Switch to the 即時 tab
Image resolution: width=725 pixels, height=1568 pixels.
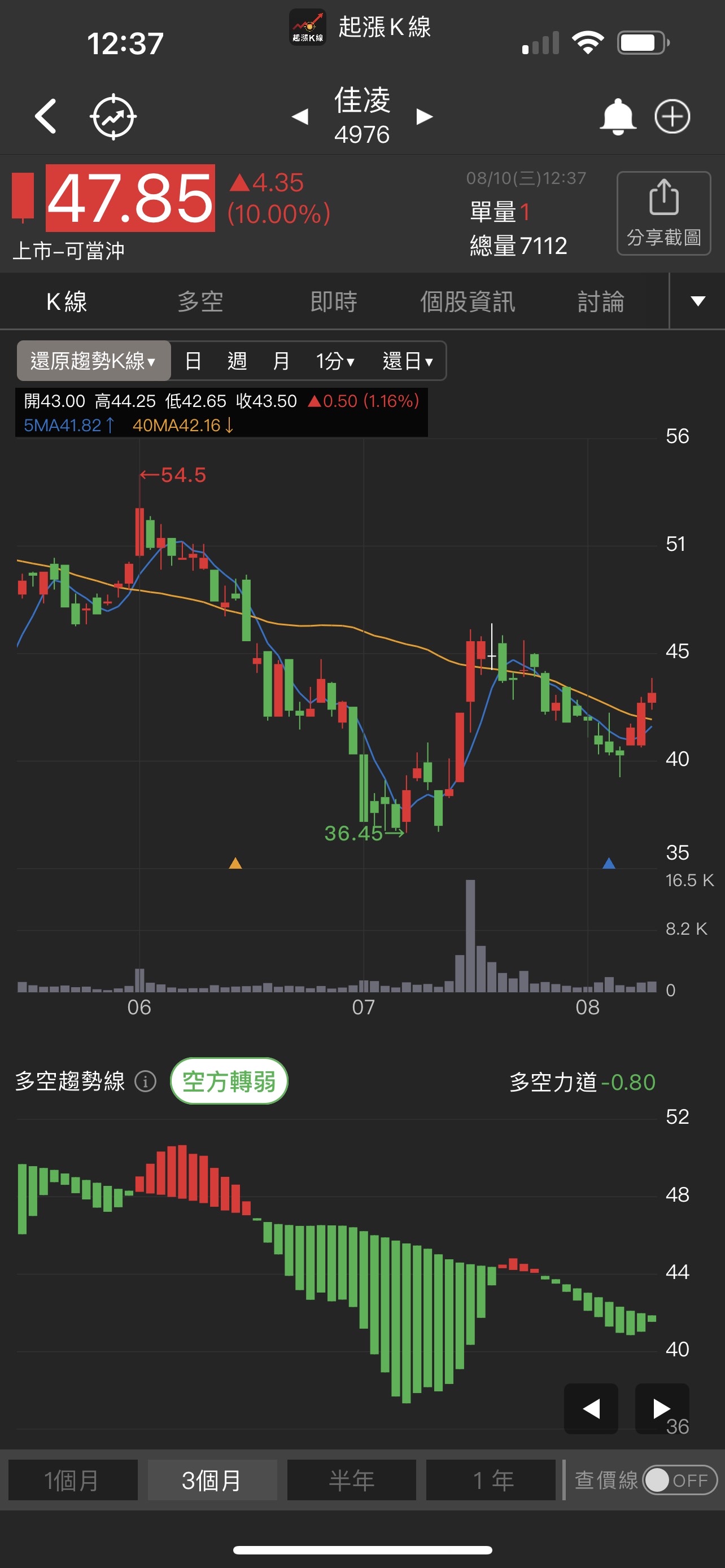click(334, 301)
